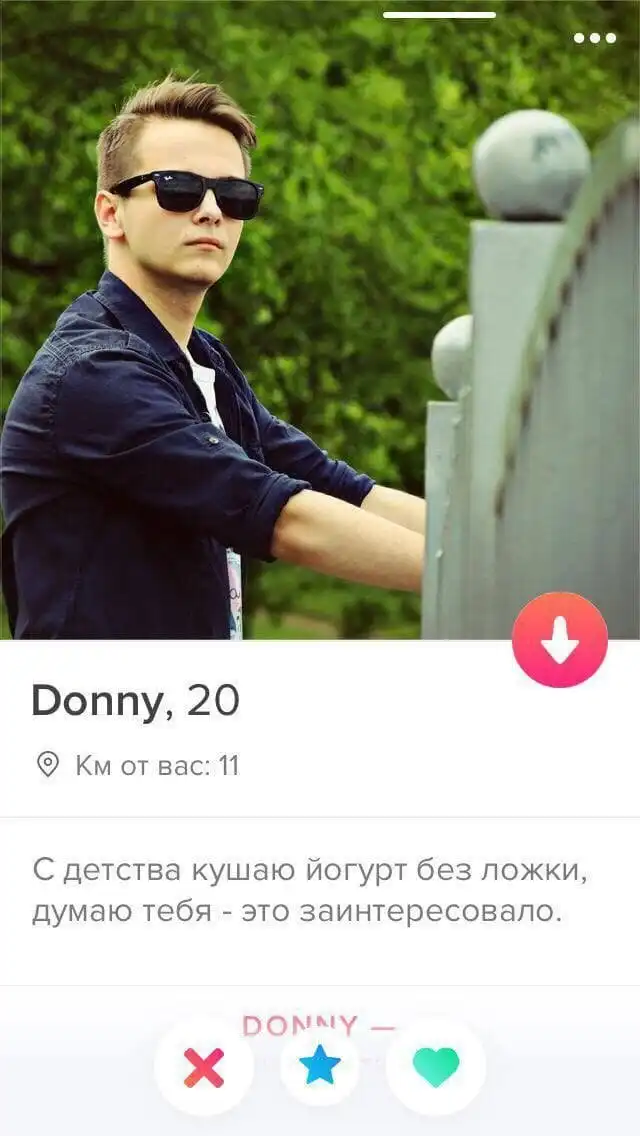
Task: Reject Donny with the red X button
Action: (204, 1068)
